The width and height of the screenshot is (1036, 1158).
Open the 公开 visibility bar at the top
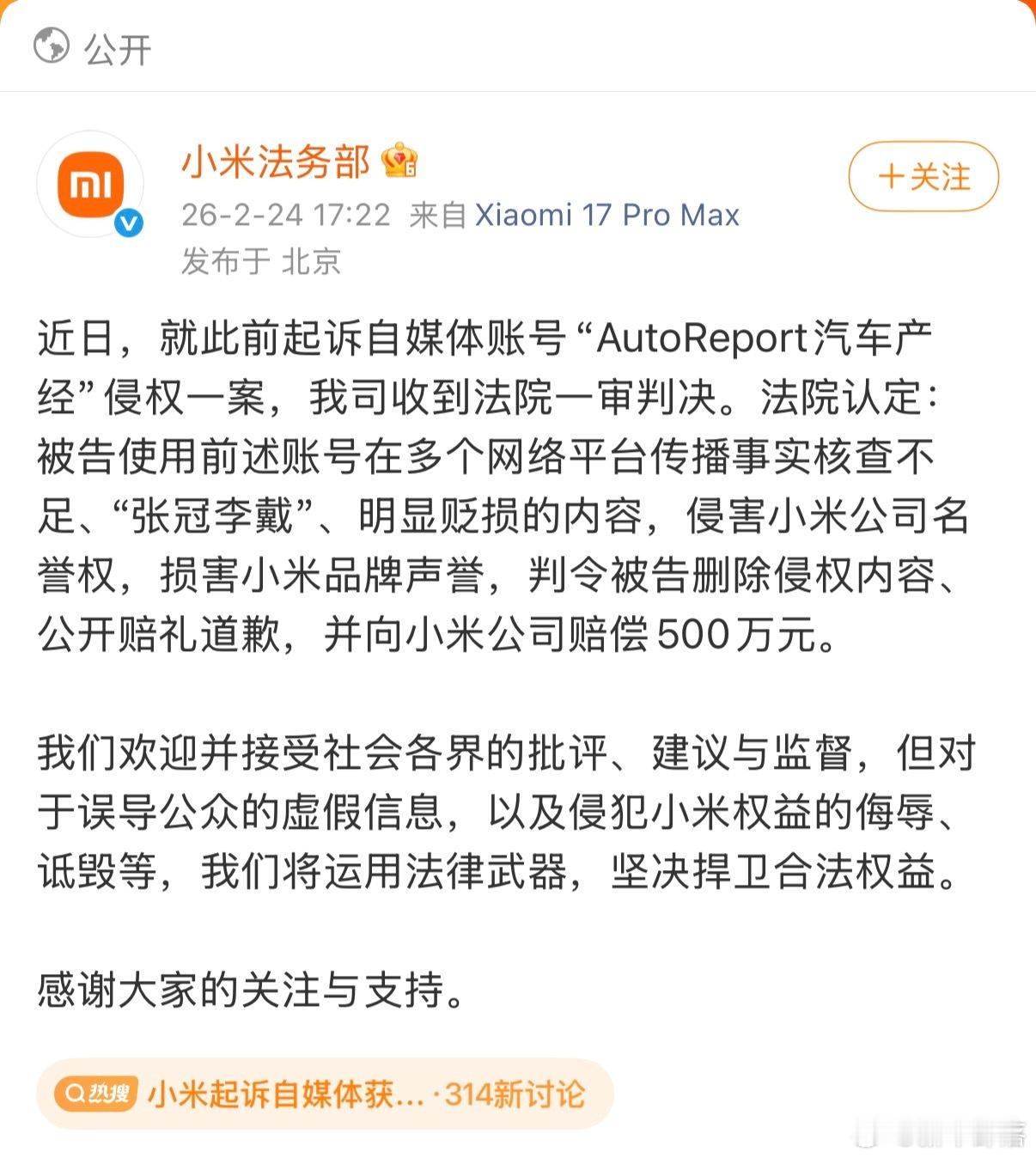click(86, 50)
